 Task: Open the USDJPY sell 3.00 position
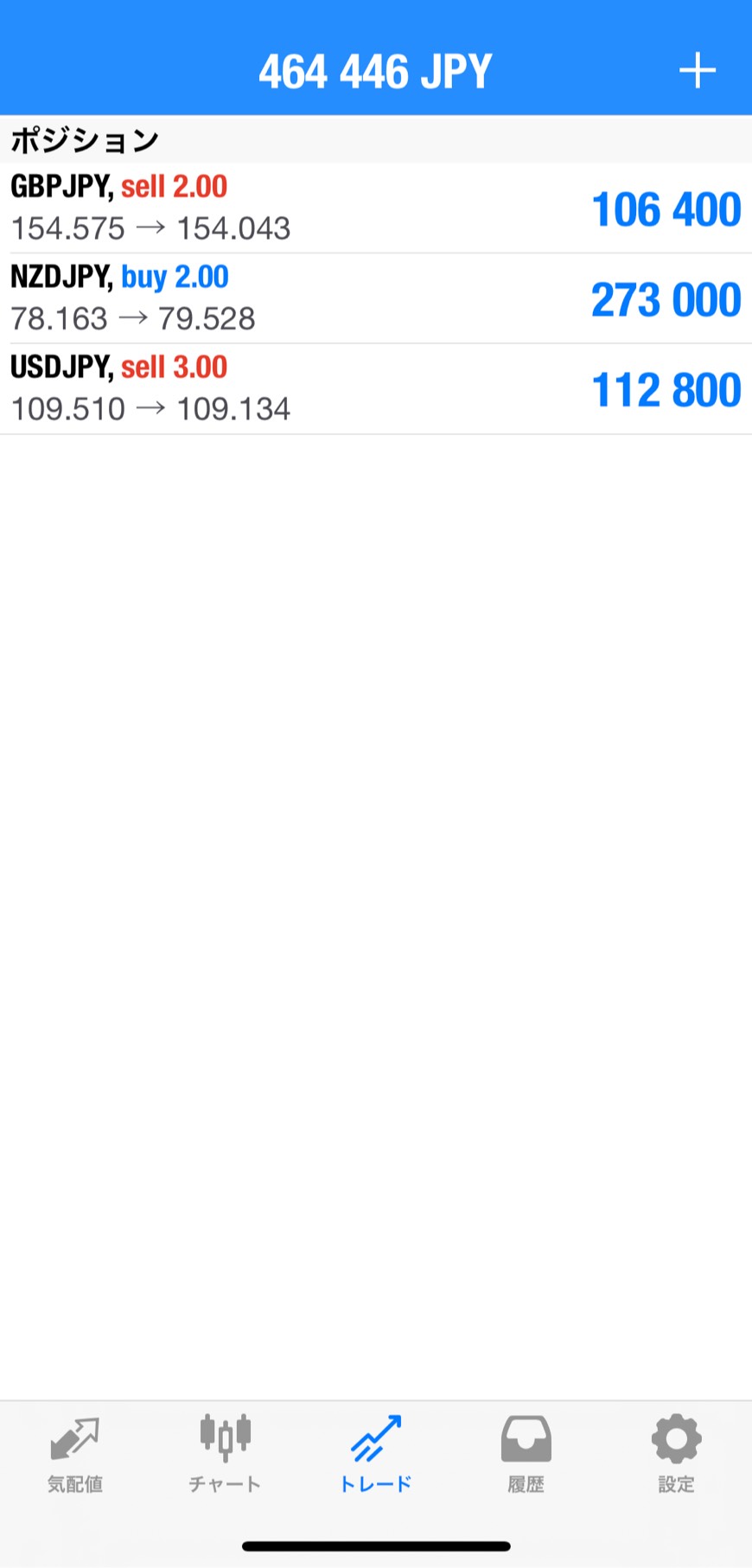375,388
